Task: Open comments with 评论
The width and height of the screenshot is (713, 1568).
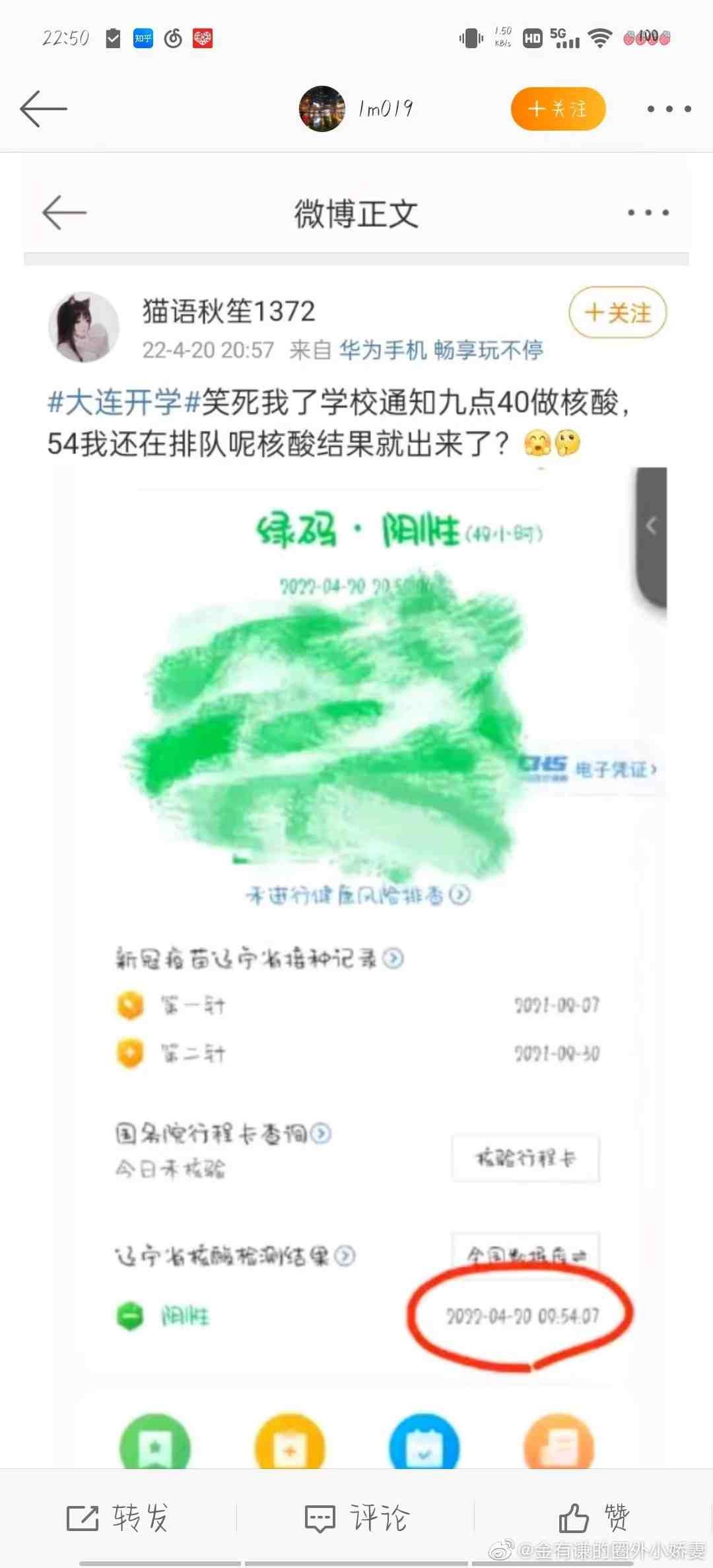Action: [x=356, y=1518]
